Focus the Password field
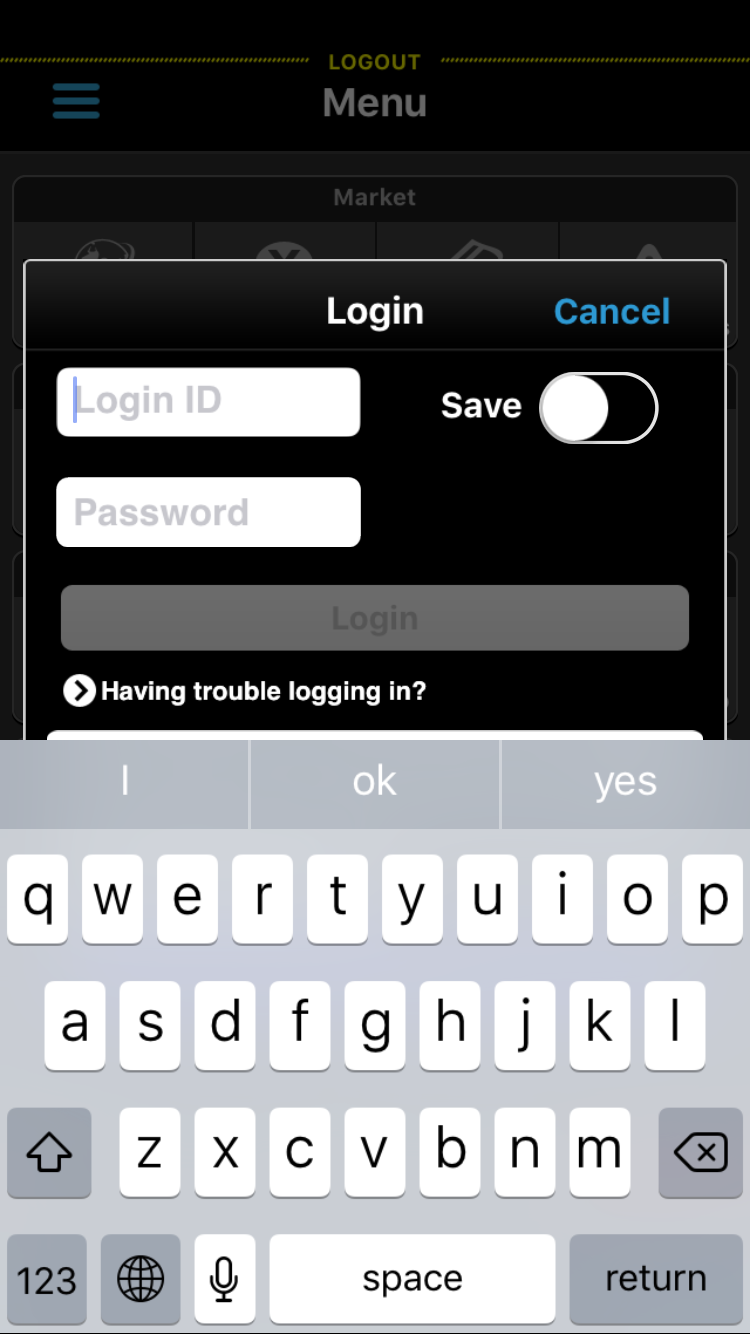 208,512
